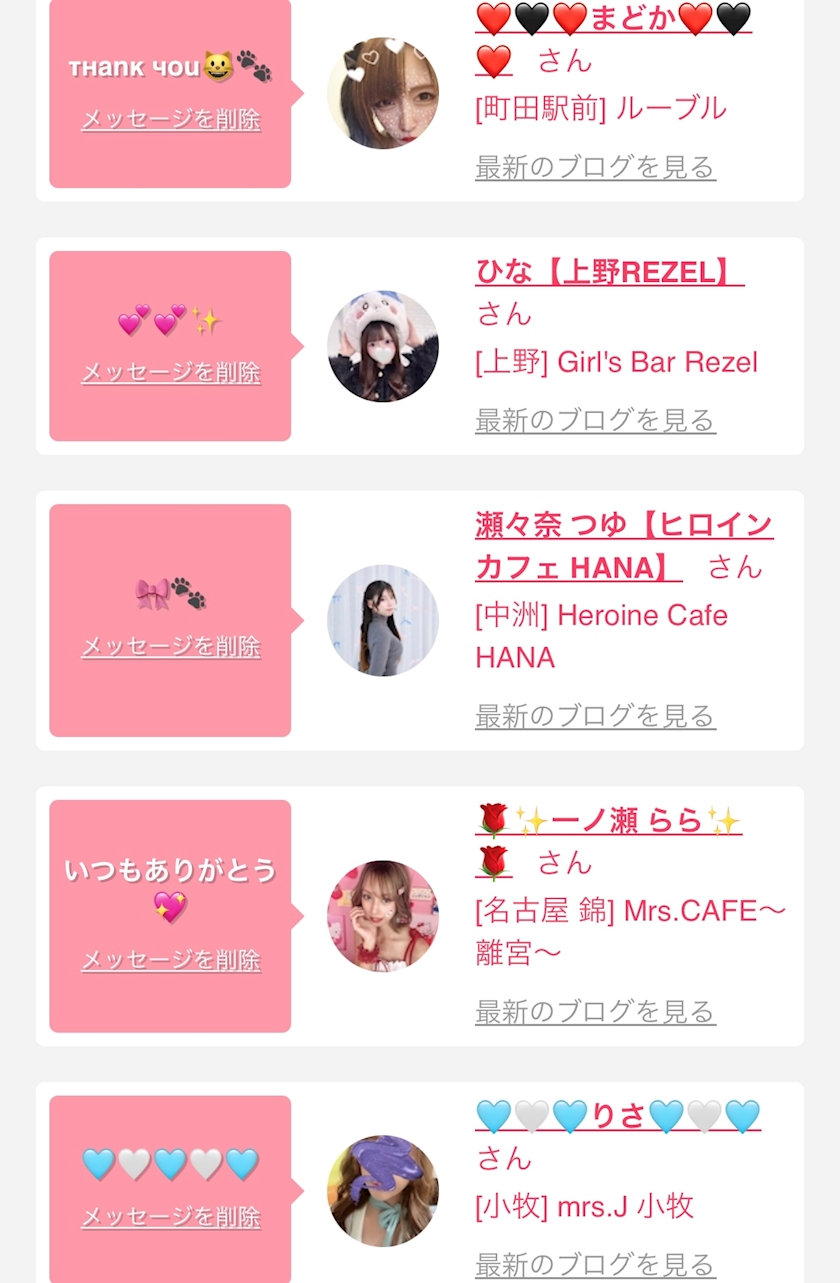Open 瀬々奈 つゆ【ヒロインカフェ HANA】link
Viewport: 840px width, 1283px height.
(x=624, y=546)
